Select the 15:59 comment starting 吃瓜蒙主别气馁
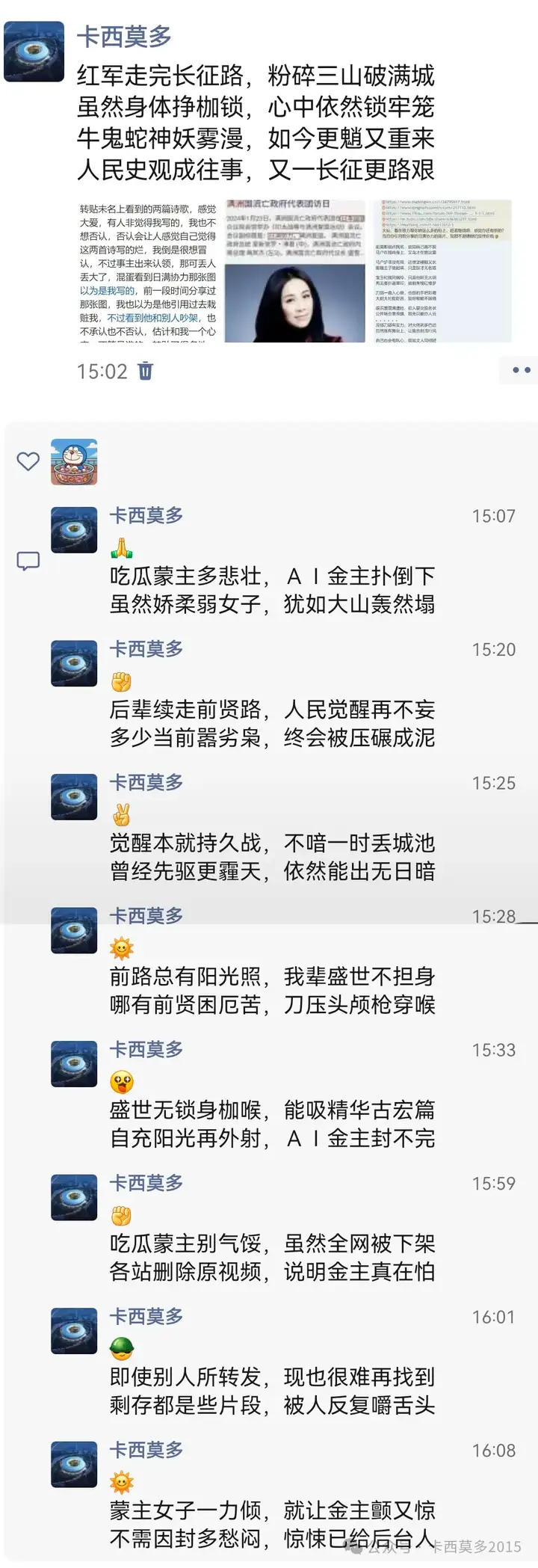This screenshot has height=1568, width=538. click(272, 1258)
